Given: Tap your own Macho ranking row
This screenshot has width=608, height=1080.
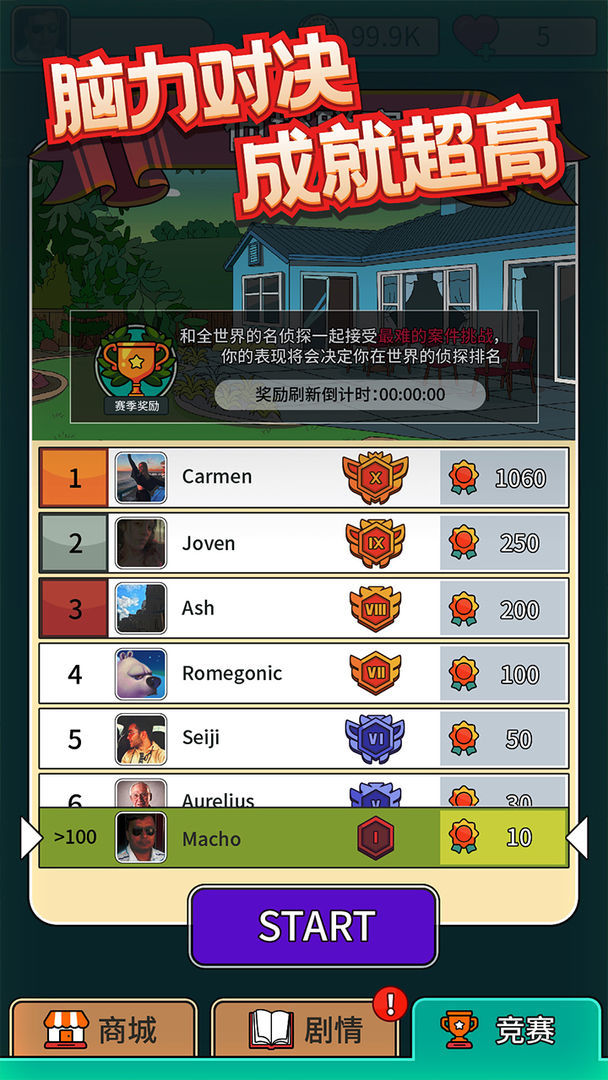Looking at the screenshot, I should [x=303, y=838].
